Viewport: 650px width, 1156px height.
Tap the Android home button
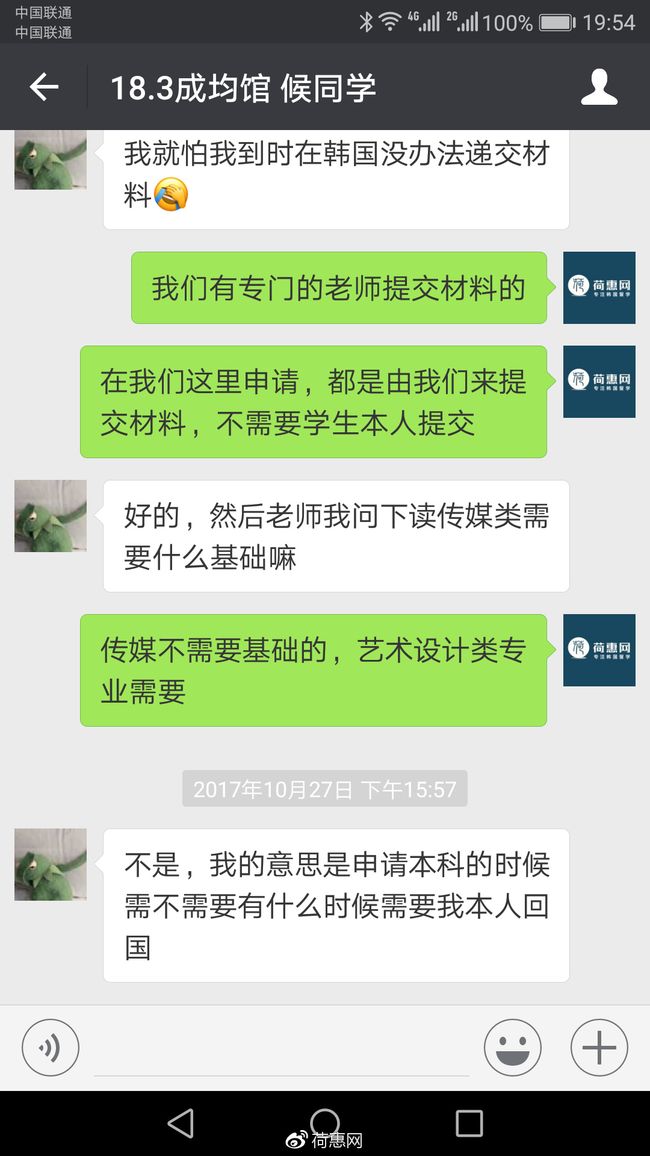(x=325, y=1123)
